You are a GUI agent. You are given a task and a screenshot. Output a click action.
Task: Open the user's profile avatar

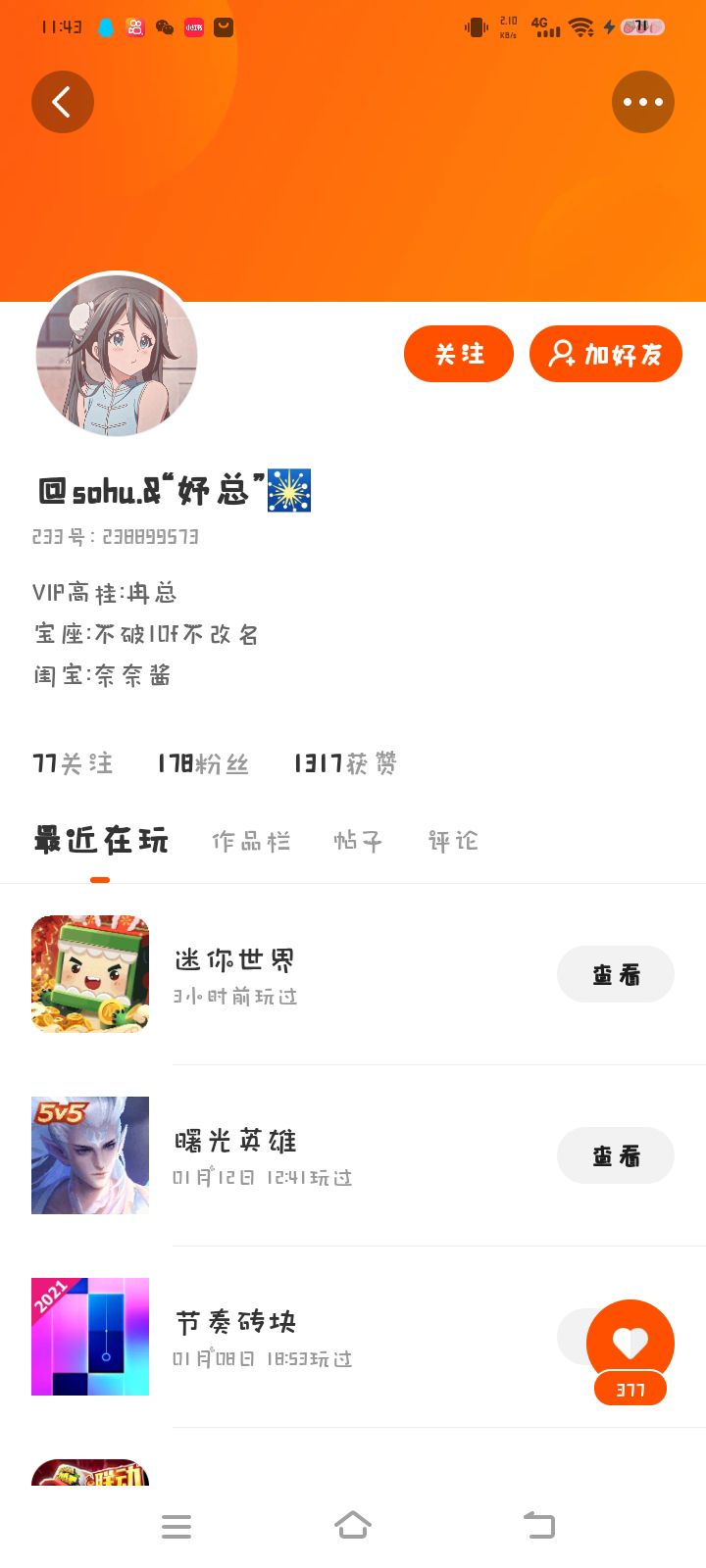point(117,355)
